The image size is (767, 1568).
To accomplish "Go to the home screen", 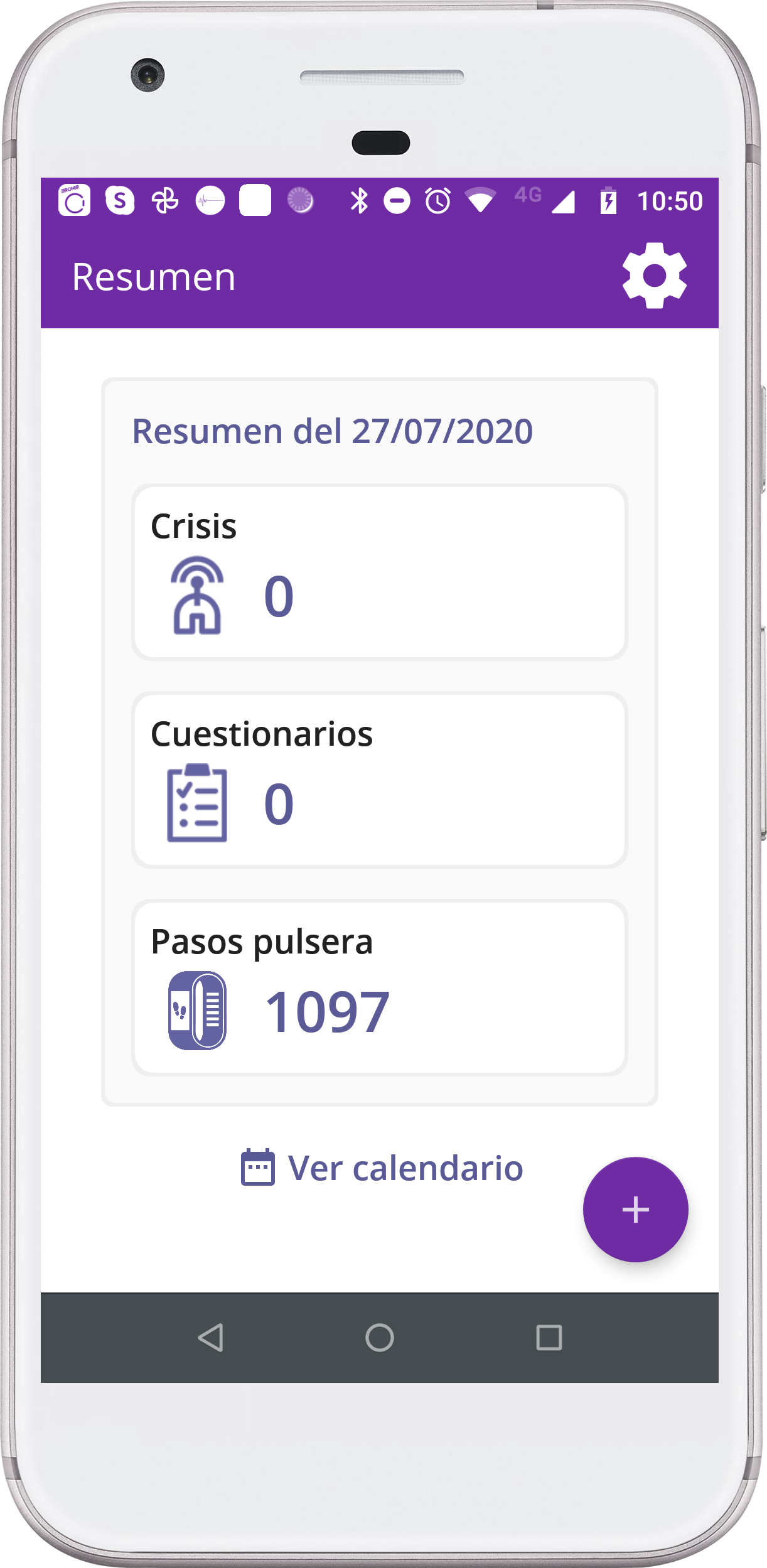I will tap(380, 1337).
